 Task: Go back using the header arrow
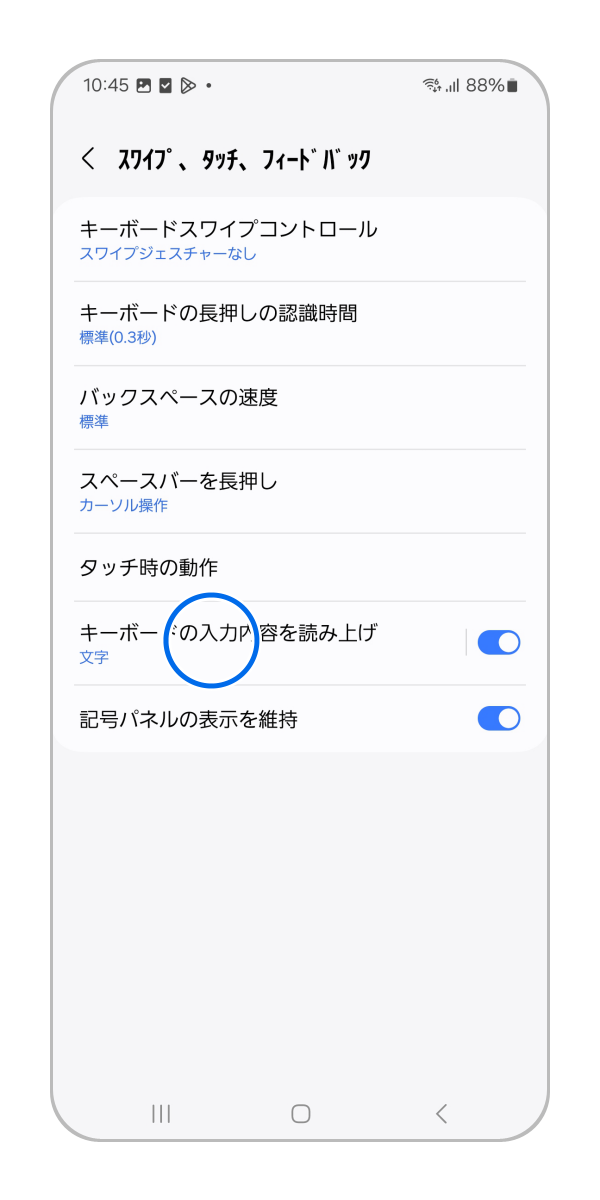89,159
